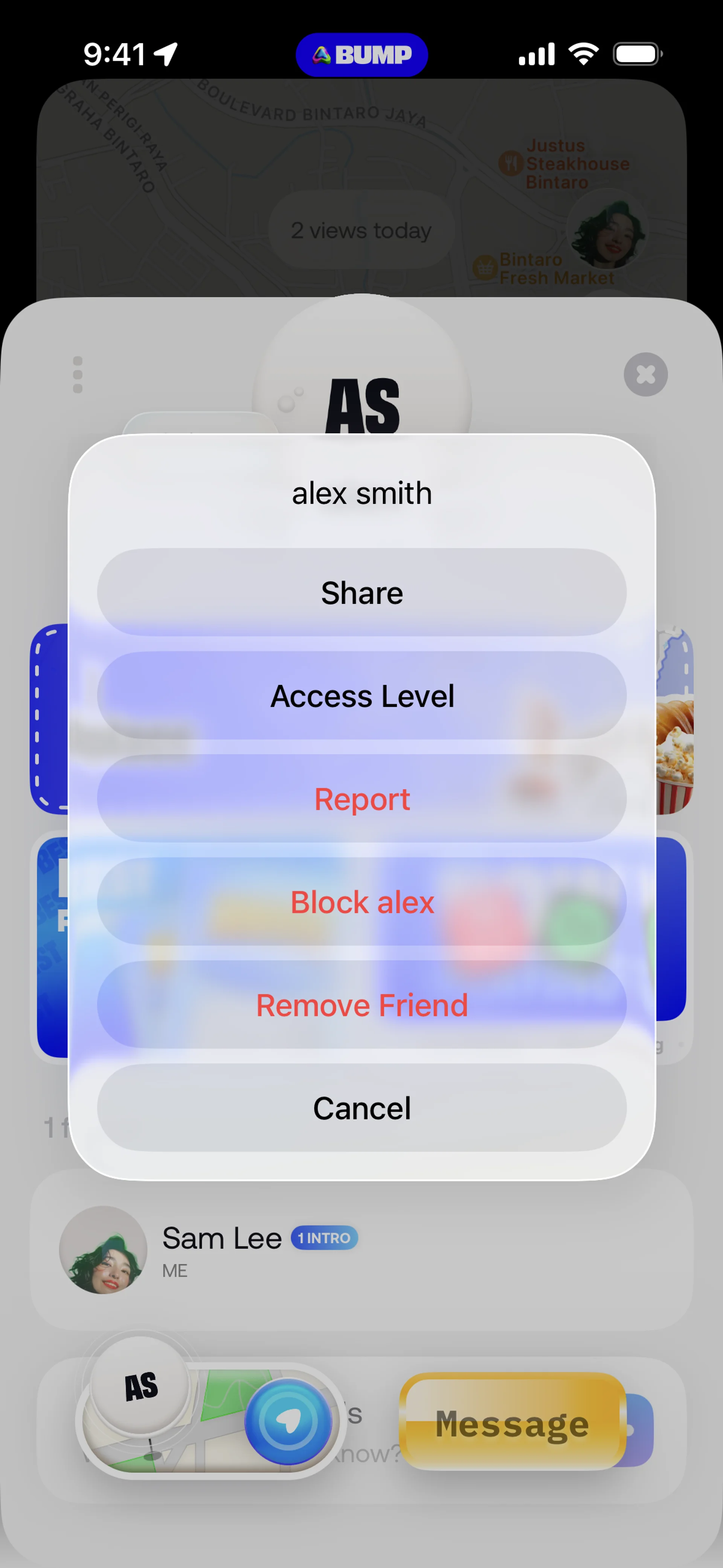The image size is (723, 1568).
Task: Select Block alex
Action: (361, 902)
